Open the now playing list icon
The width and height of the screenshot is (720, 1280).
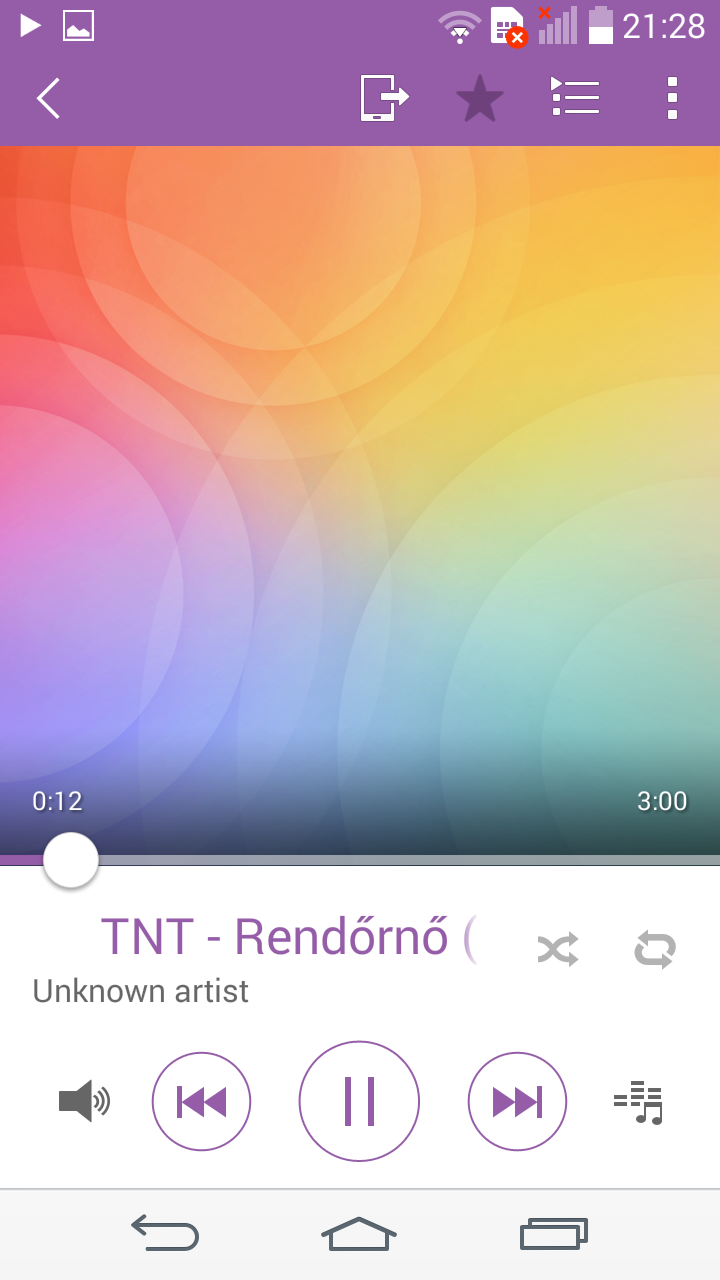[x=575, y=98]
